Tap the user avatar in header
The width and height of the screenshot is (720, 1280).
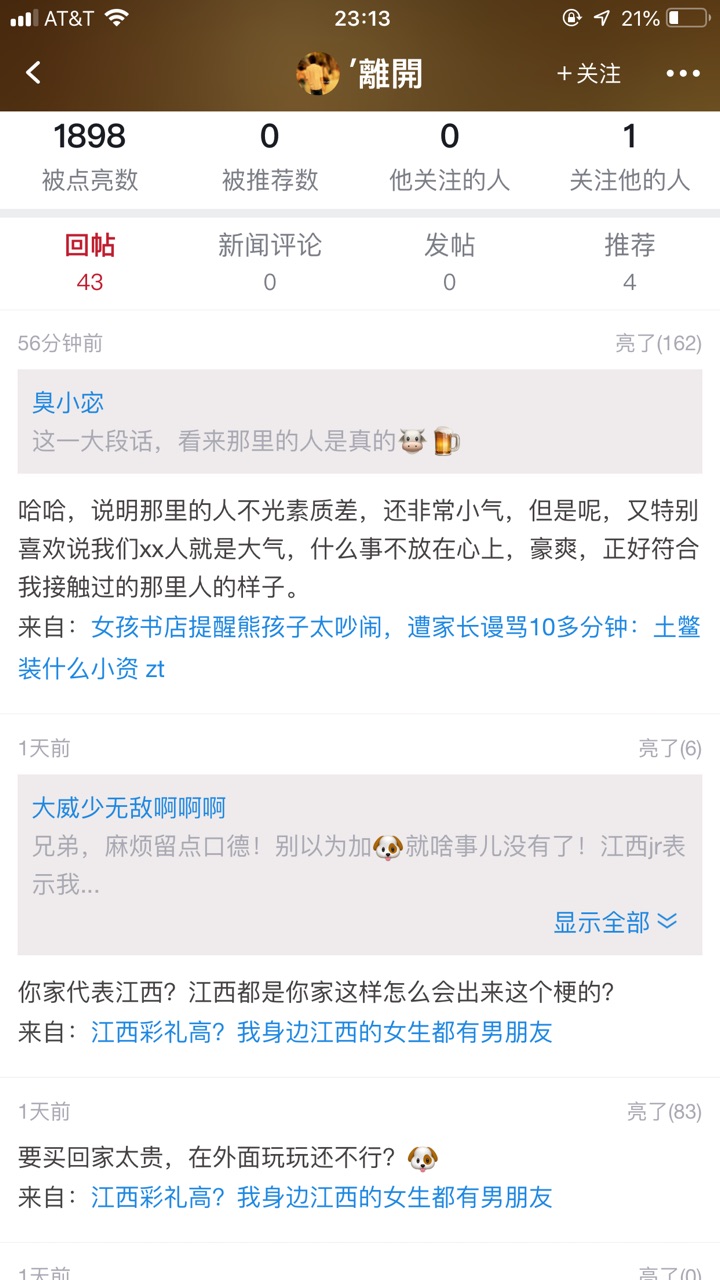[x=318, y=73]
